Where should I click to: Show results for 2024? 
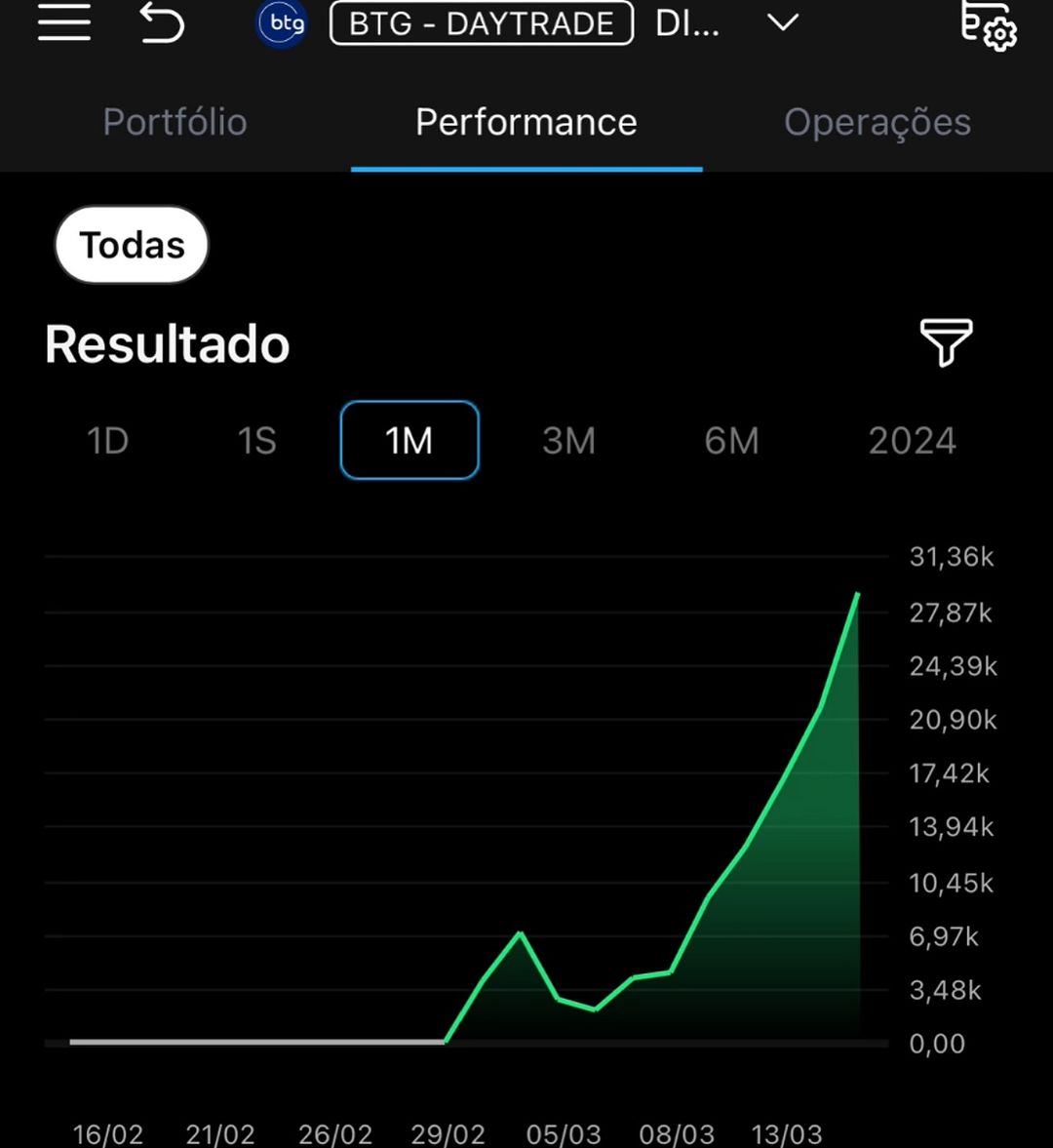pos(912,441)
